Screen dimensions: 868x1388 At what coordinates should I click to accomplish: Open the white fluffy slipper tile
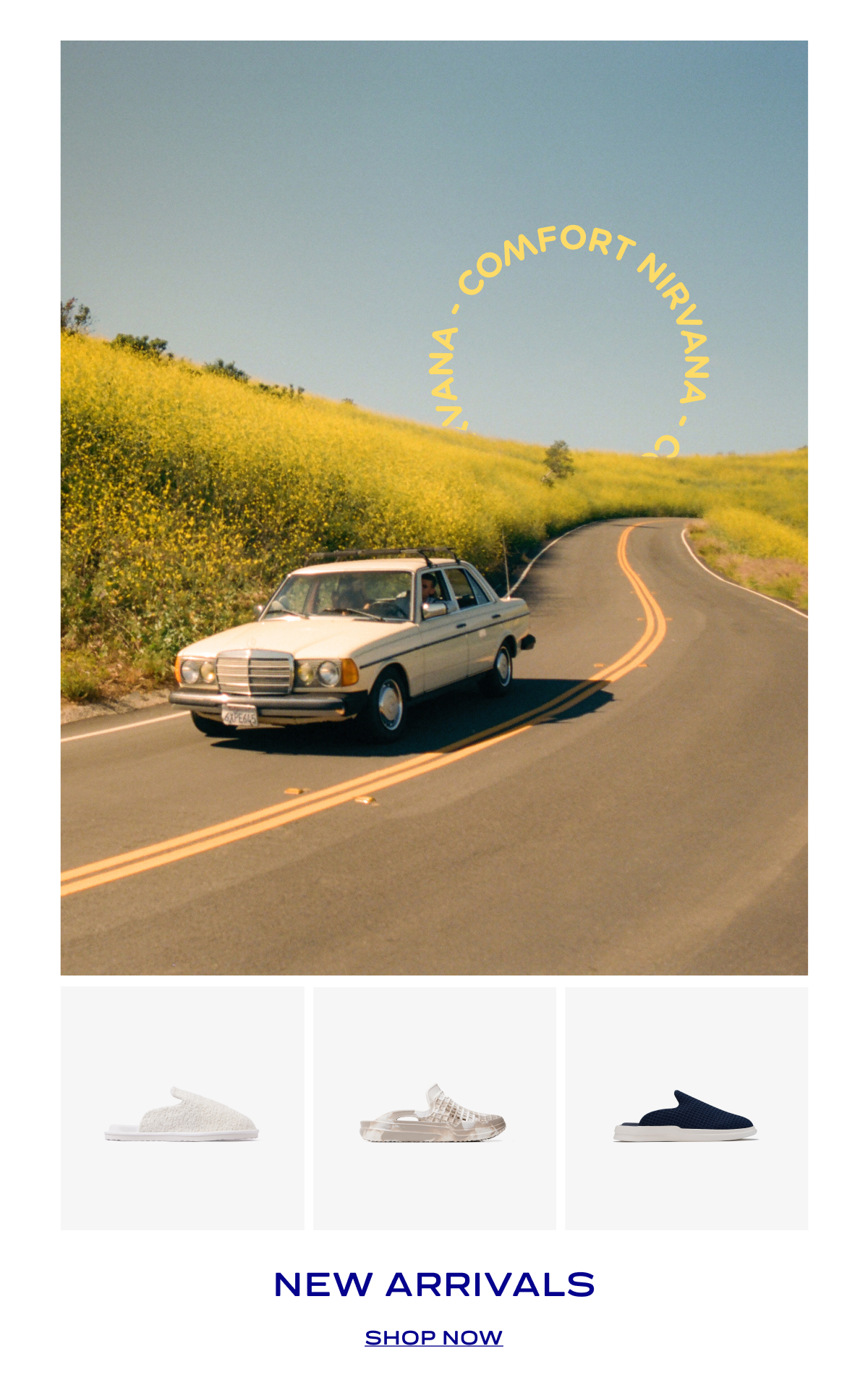182,1108
